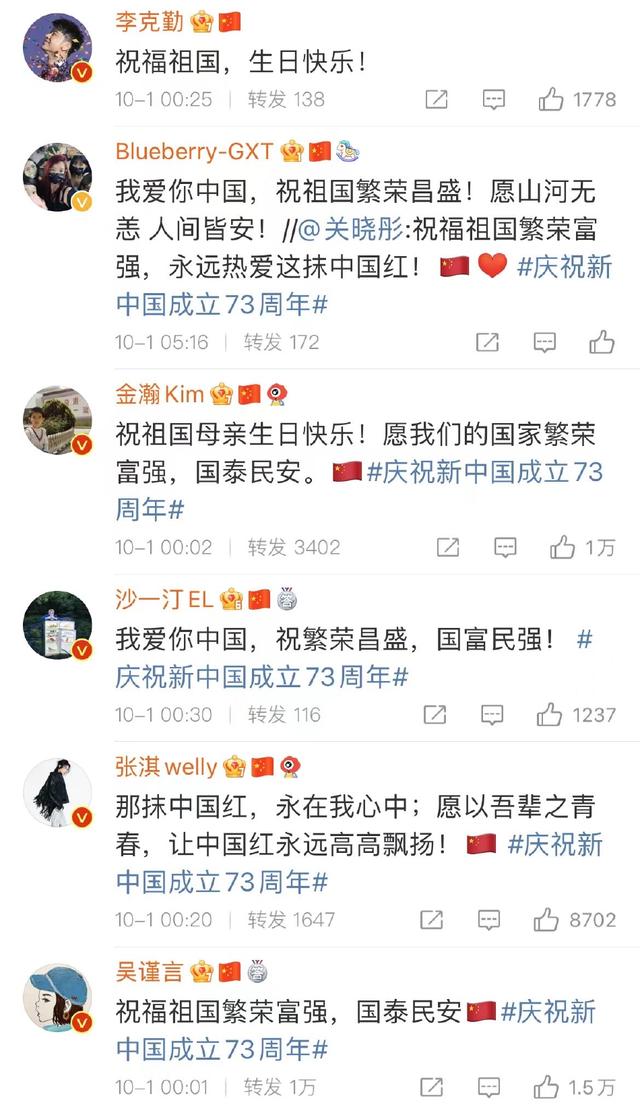Share 李克勤's post
Viewport: 640px width, 1111px height.
point(436,99)
